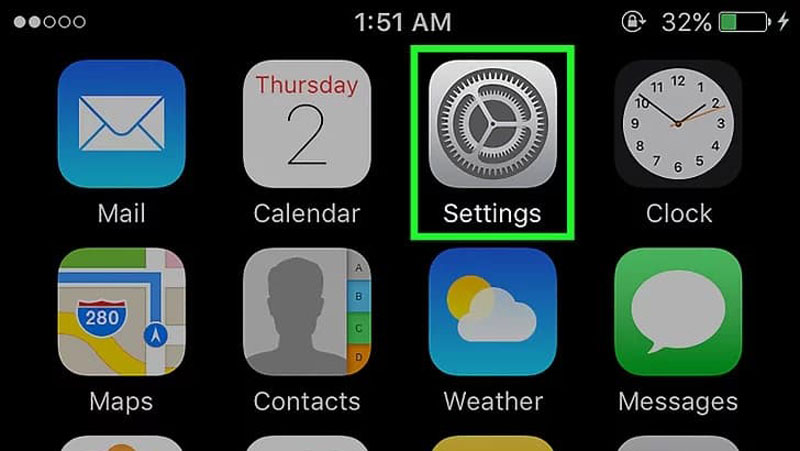Viewport: 800px width, 451px height.
Task: Open the Mail app
Action: [121, 124]
